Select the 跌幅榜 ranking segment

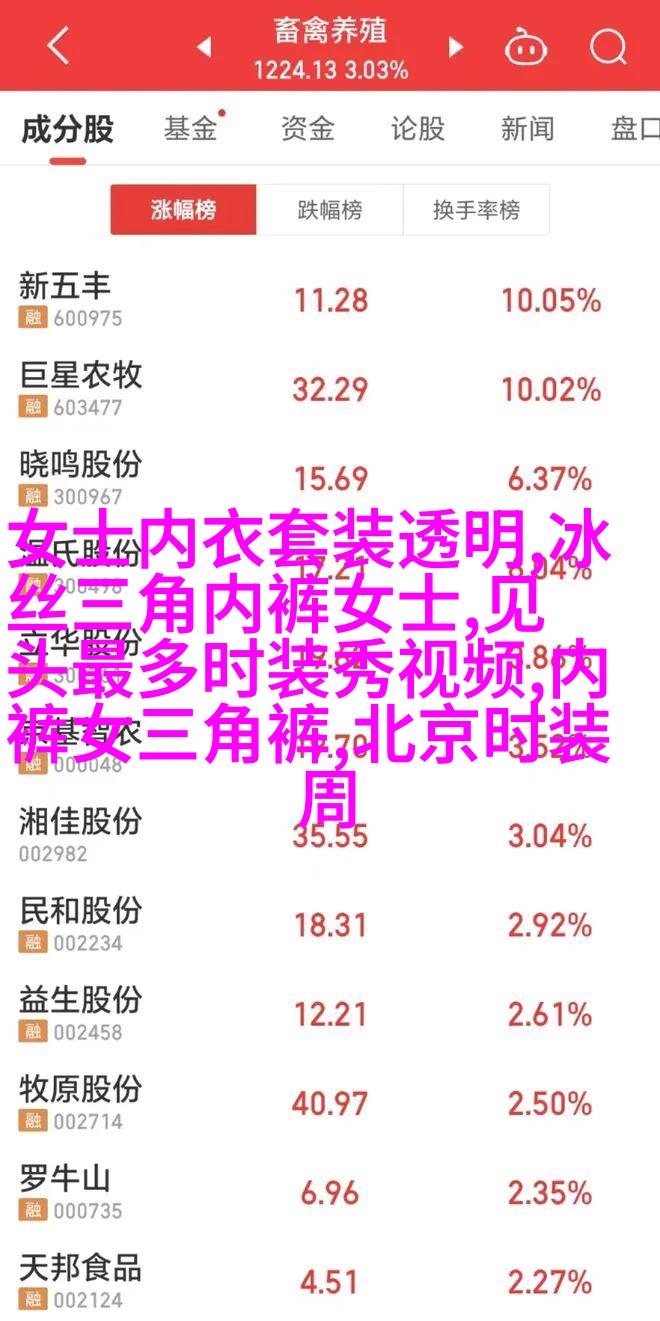pos(330,210)
